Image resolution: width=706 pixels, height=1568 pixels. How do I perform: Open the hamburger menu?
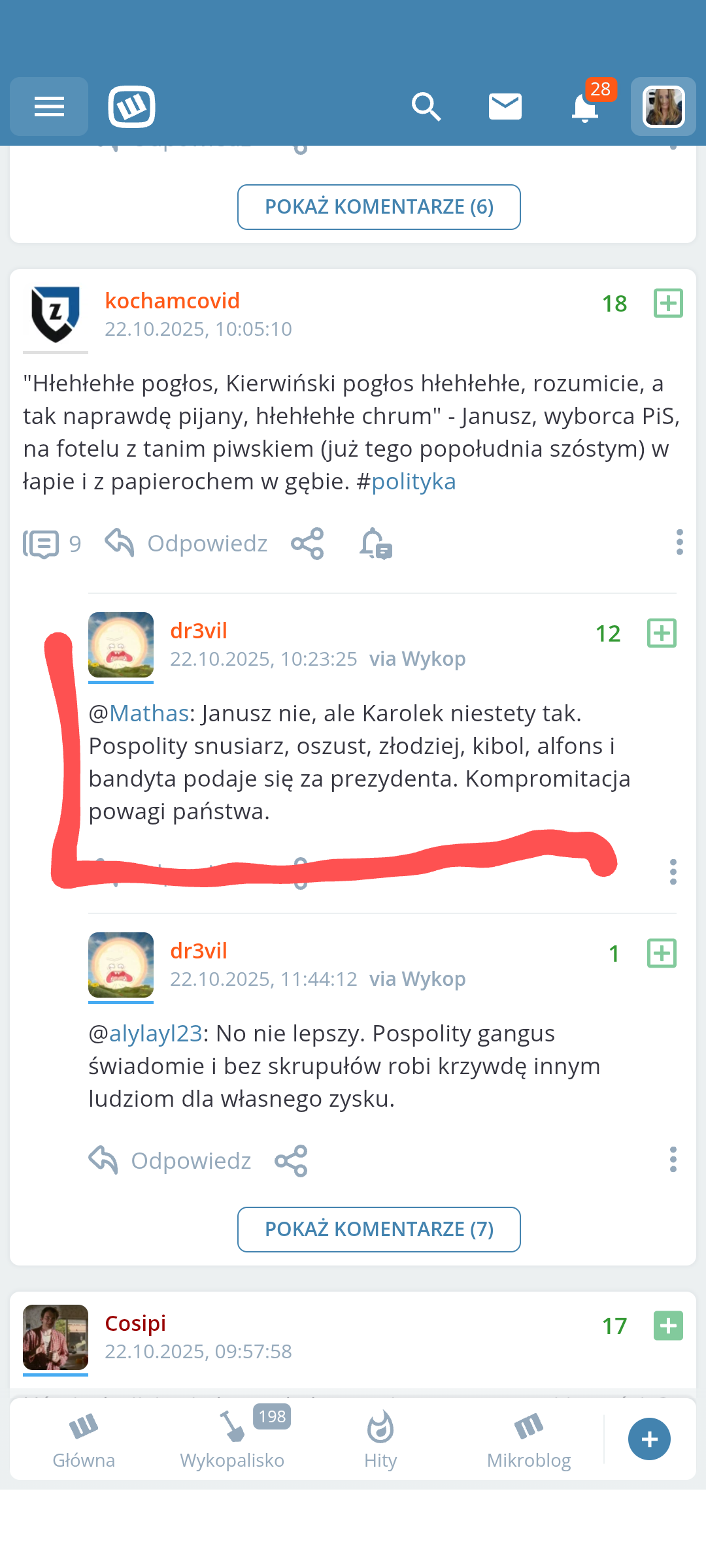click(x=49, y=106)
